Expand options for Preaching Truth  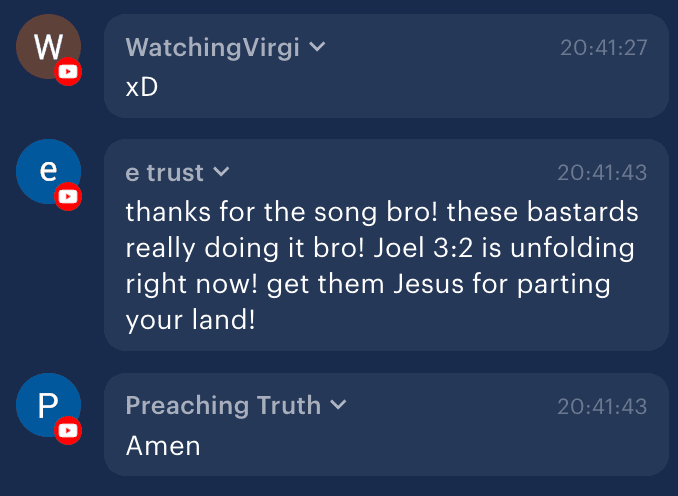[x=338, y=405]
